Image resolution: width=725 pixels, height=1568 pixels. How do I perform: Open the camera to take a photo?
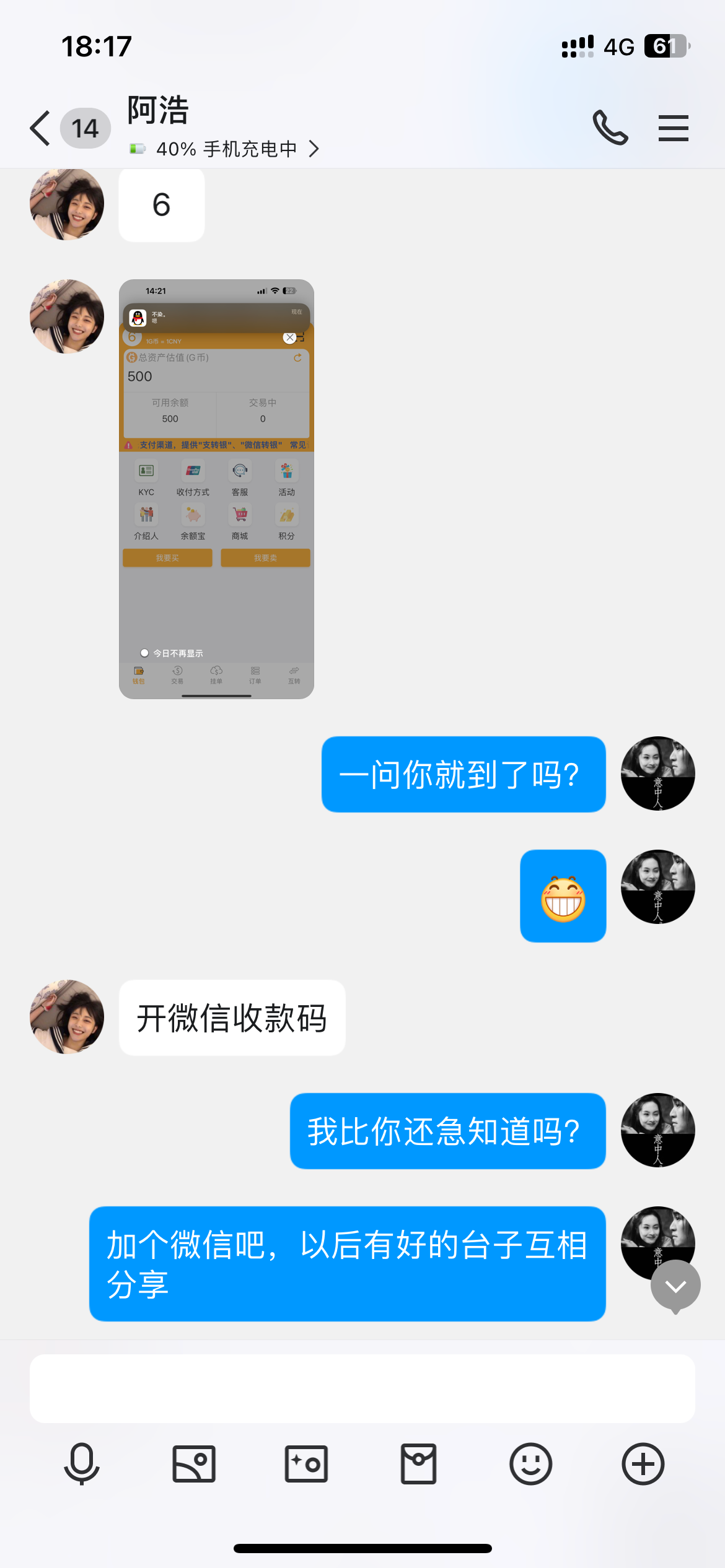(306, 1464)
